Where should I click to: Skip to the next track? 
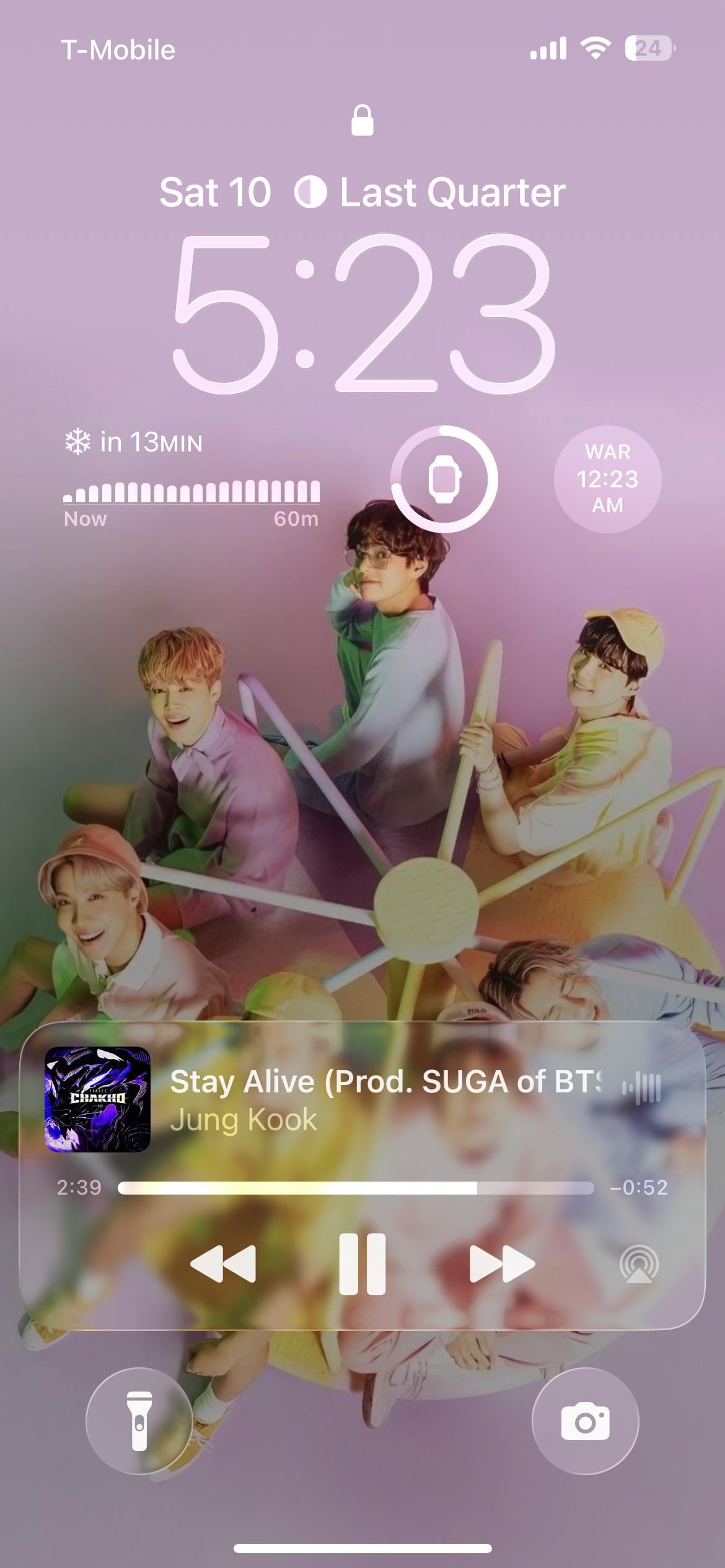[x=502, y=1263]
